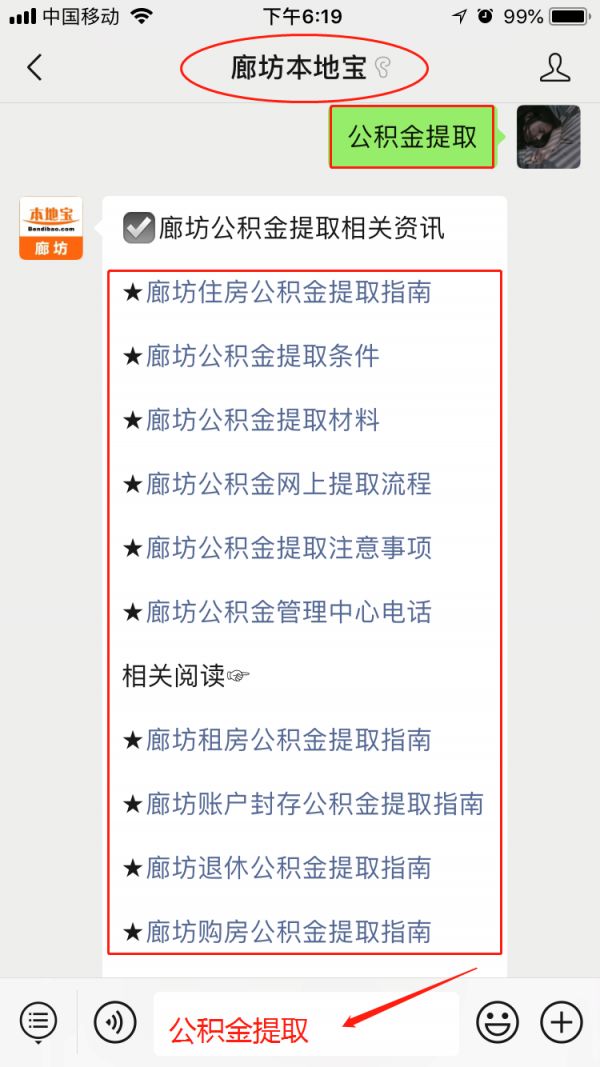This screenshot has width=600, height=1067.
Task: Open 廊坊公积金管理中心电话 link
Action: [288, 612]
